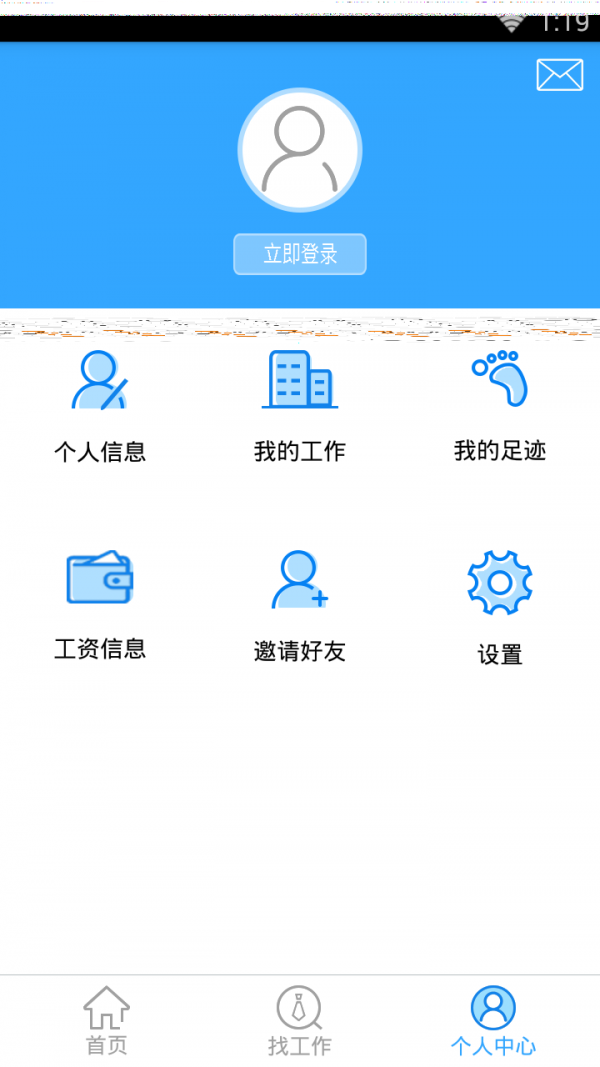The width and height of the screenshot is (600, 1067).
Task: Open 个人信息 personal info
Action: [x=100, y=406]
